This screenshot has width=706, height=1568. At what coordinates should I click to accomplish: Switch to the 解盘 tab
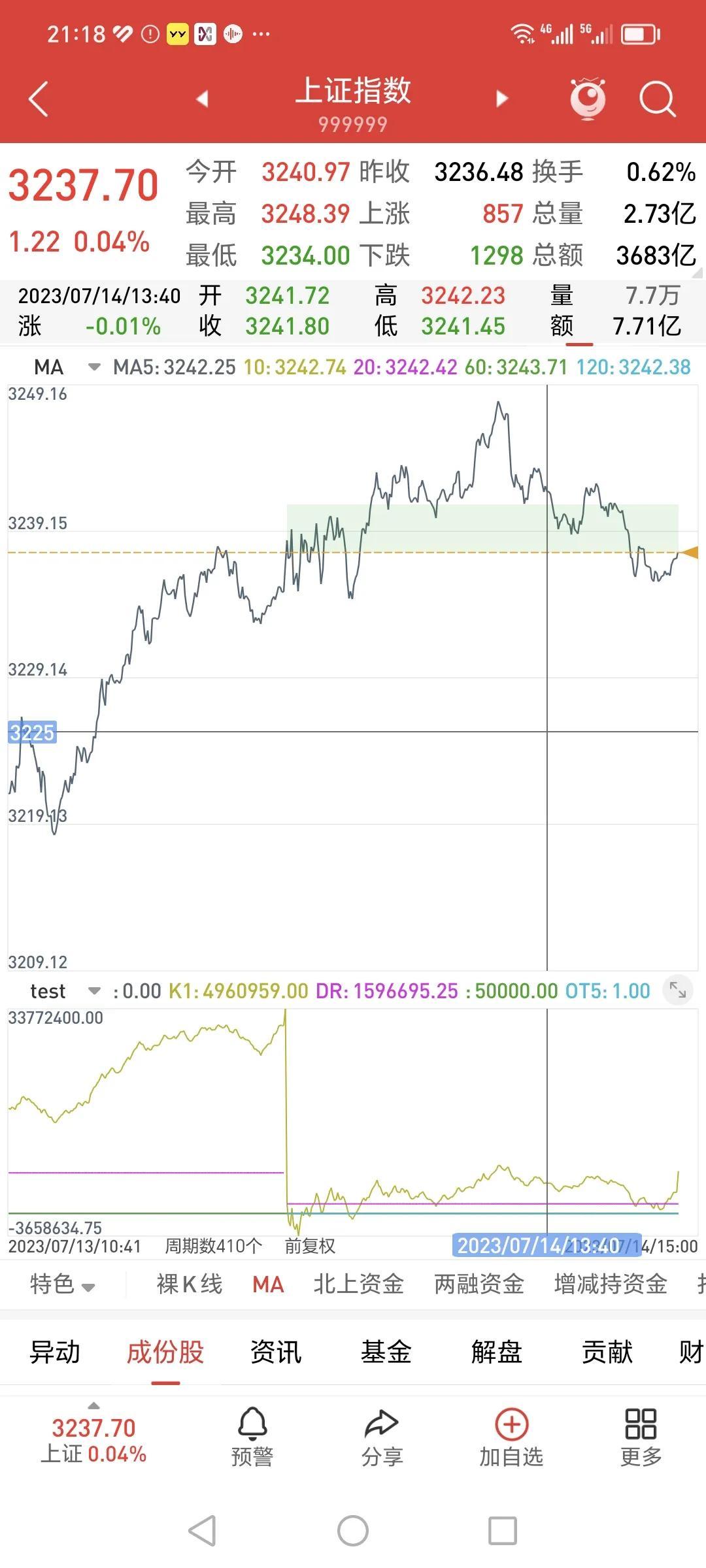pos(497,1352)
